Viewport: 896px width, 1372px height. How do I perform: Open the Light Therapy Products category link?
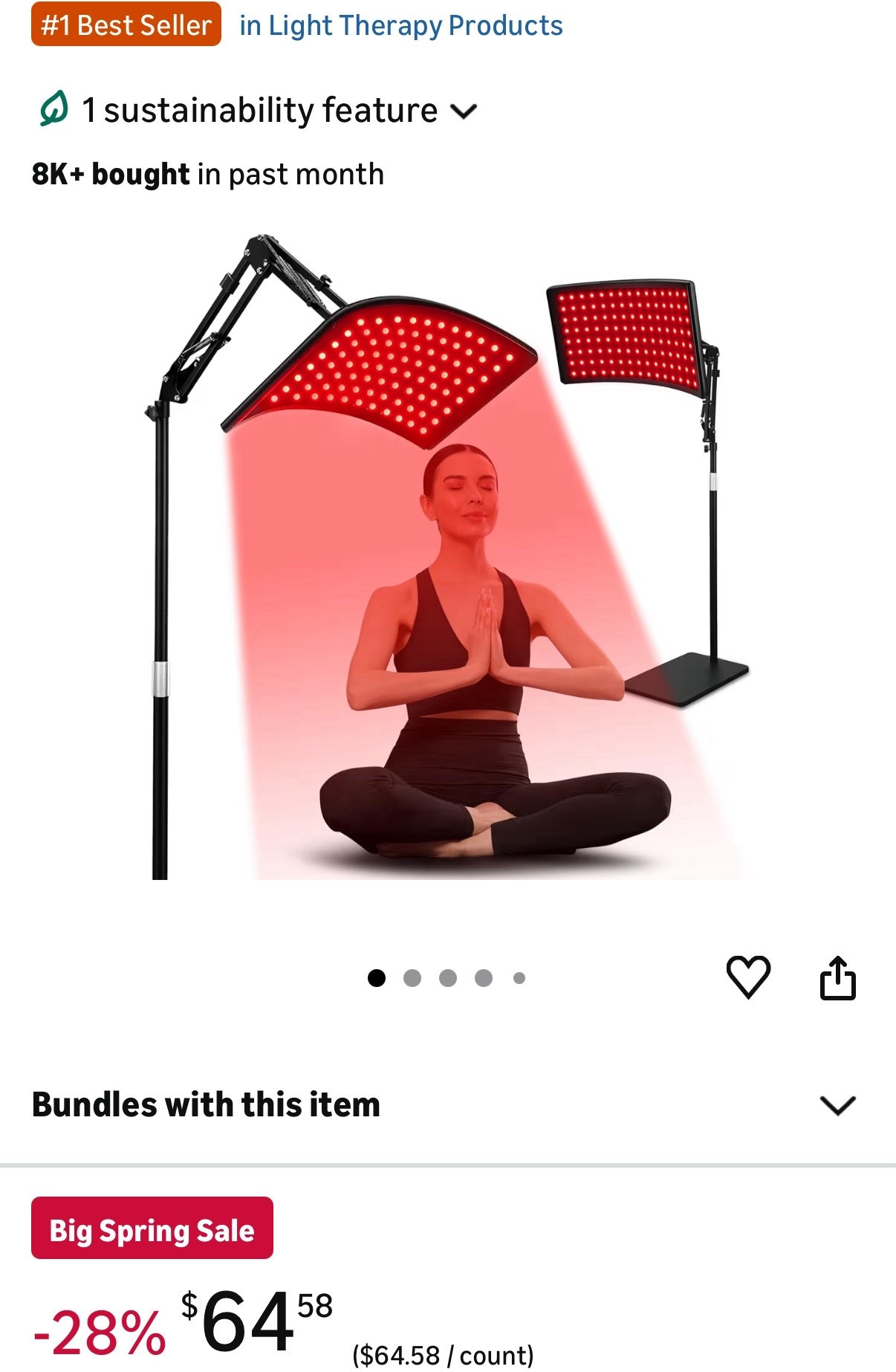(400, 26)
